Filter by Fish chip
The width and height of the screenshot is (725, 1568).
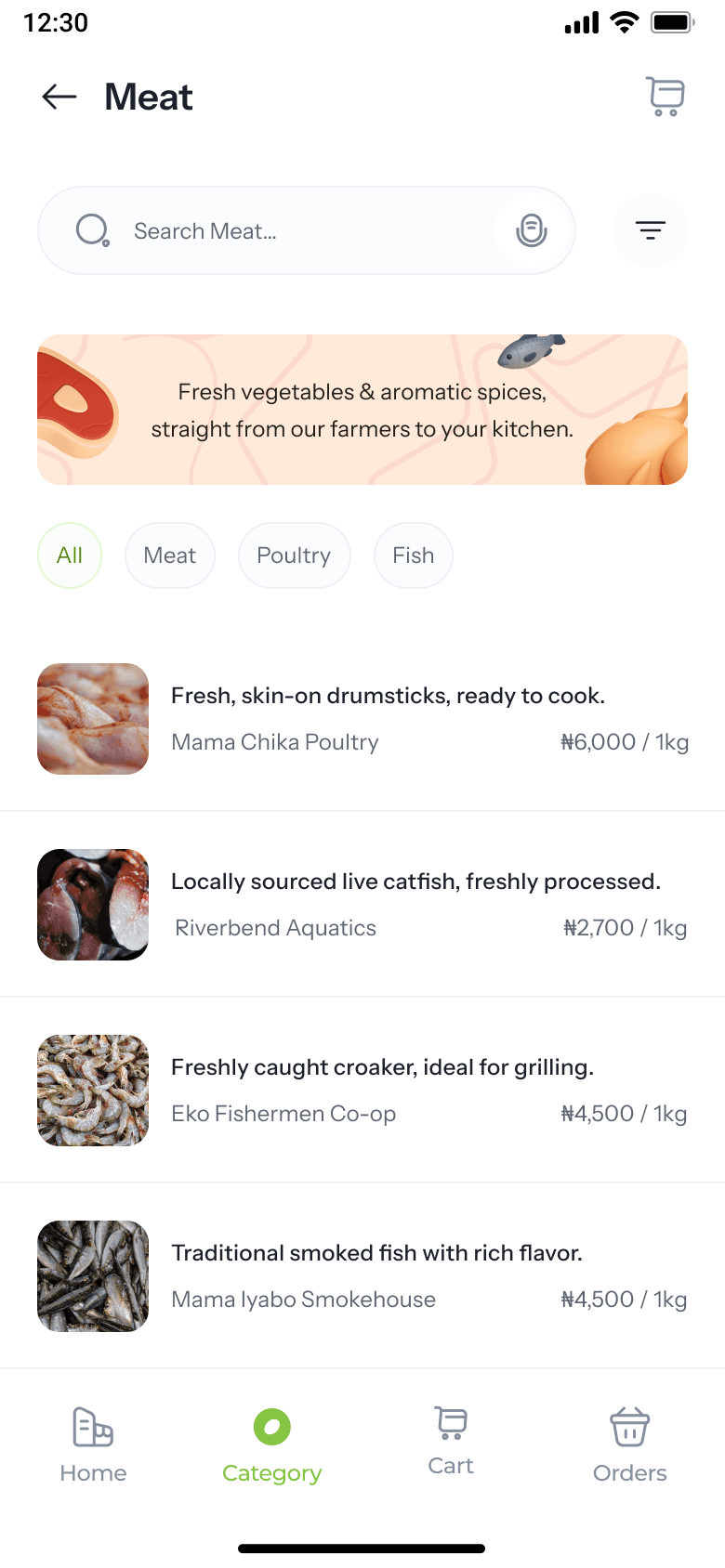[414, 555]
